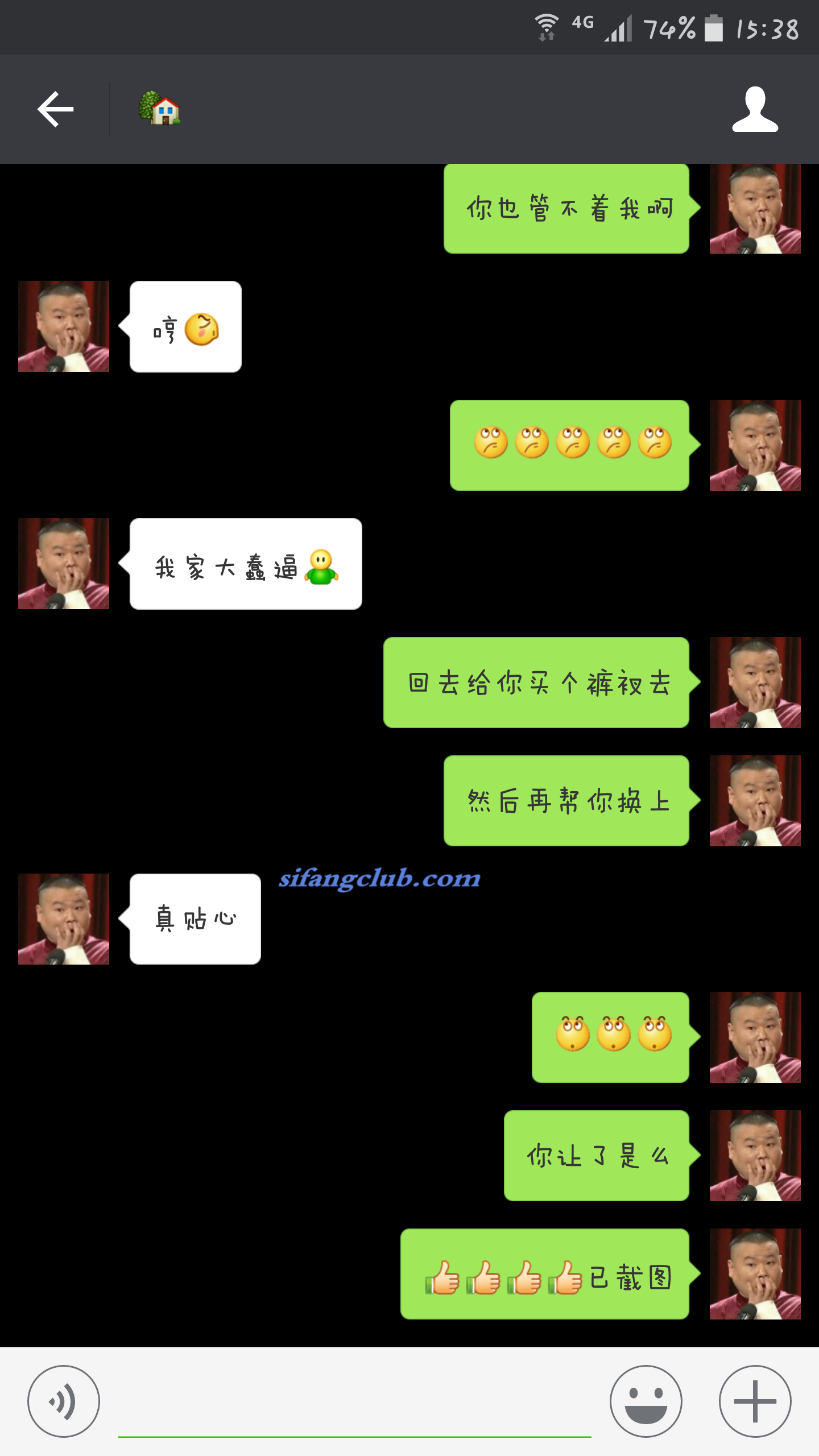819x1456 pixels.
Task: Tap avatar beside message 已截图
Action: 755,1273
